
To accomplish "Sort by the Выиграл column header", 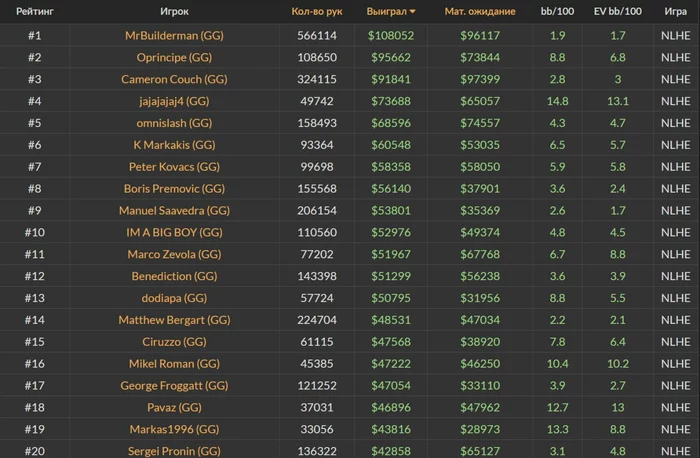I will coord(392,12).
